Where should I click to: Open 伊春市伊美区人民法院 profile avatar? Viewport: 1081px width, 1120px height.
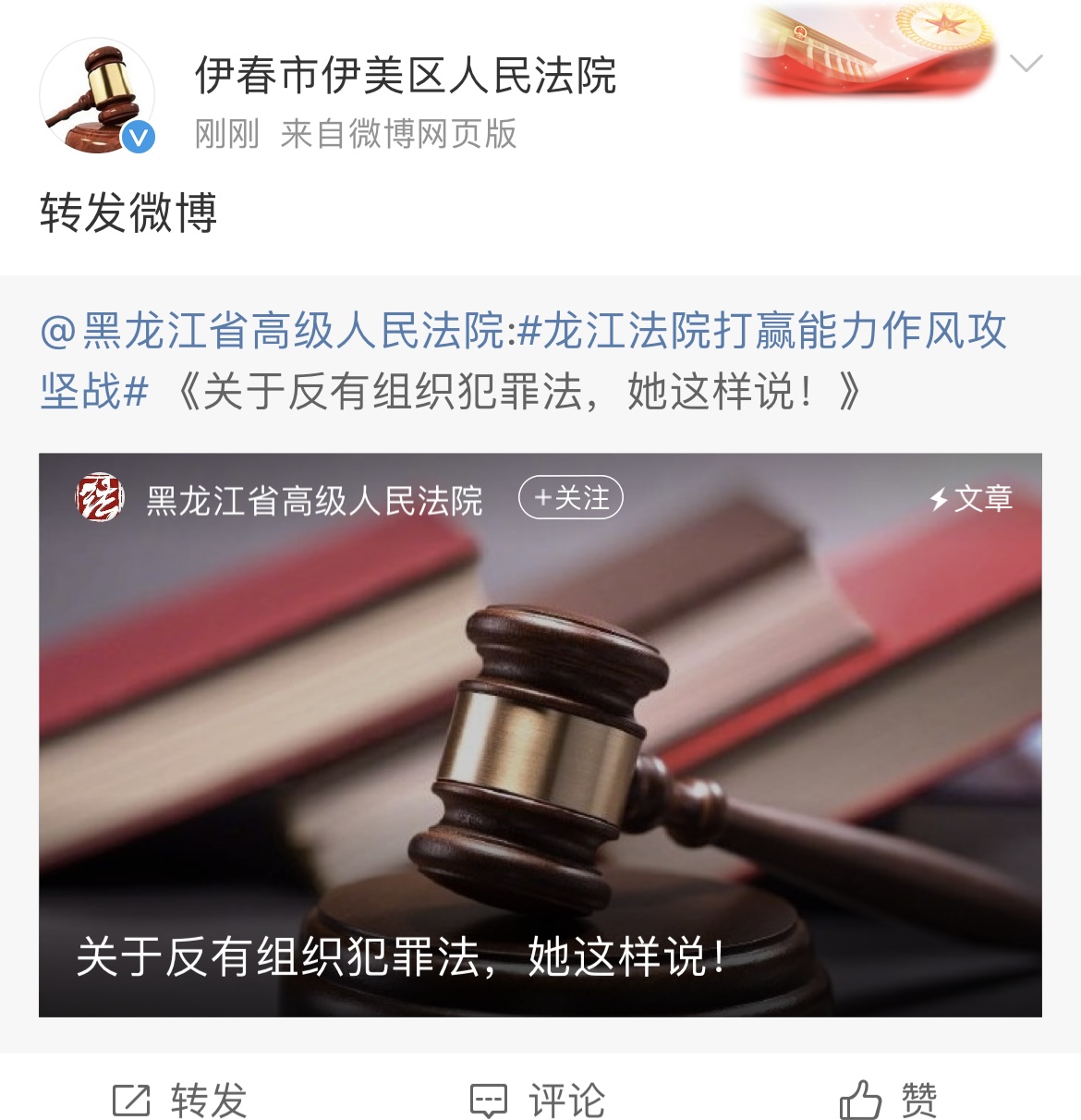(96, 95)
